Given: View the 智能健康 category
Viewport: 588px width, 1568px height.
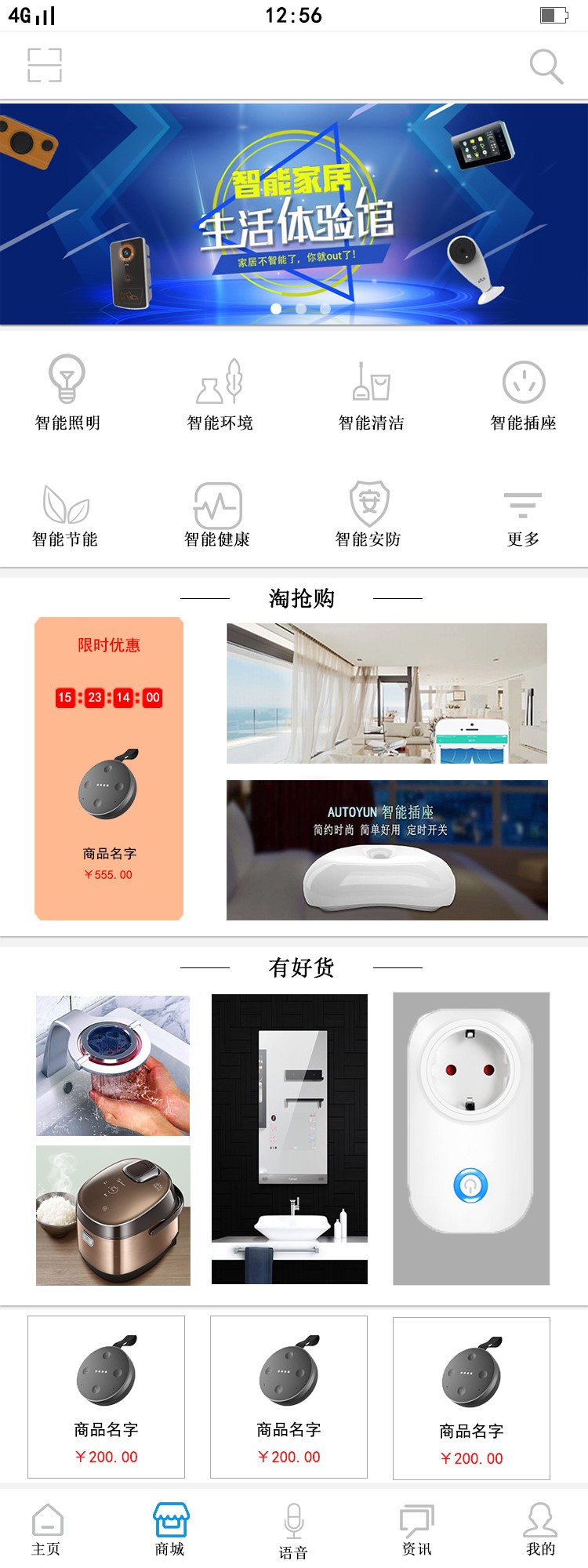Looking at the screenshot, I should [217, 515].
